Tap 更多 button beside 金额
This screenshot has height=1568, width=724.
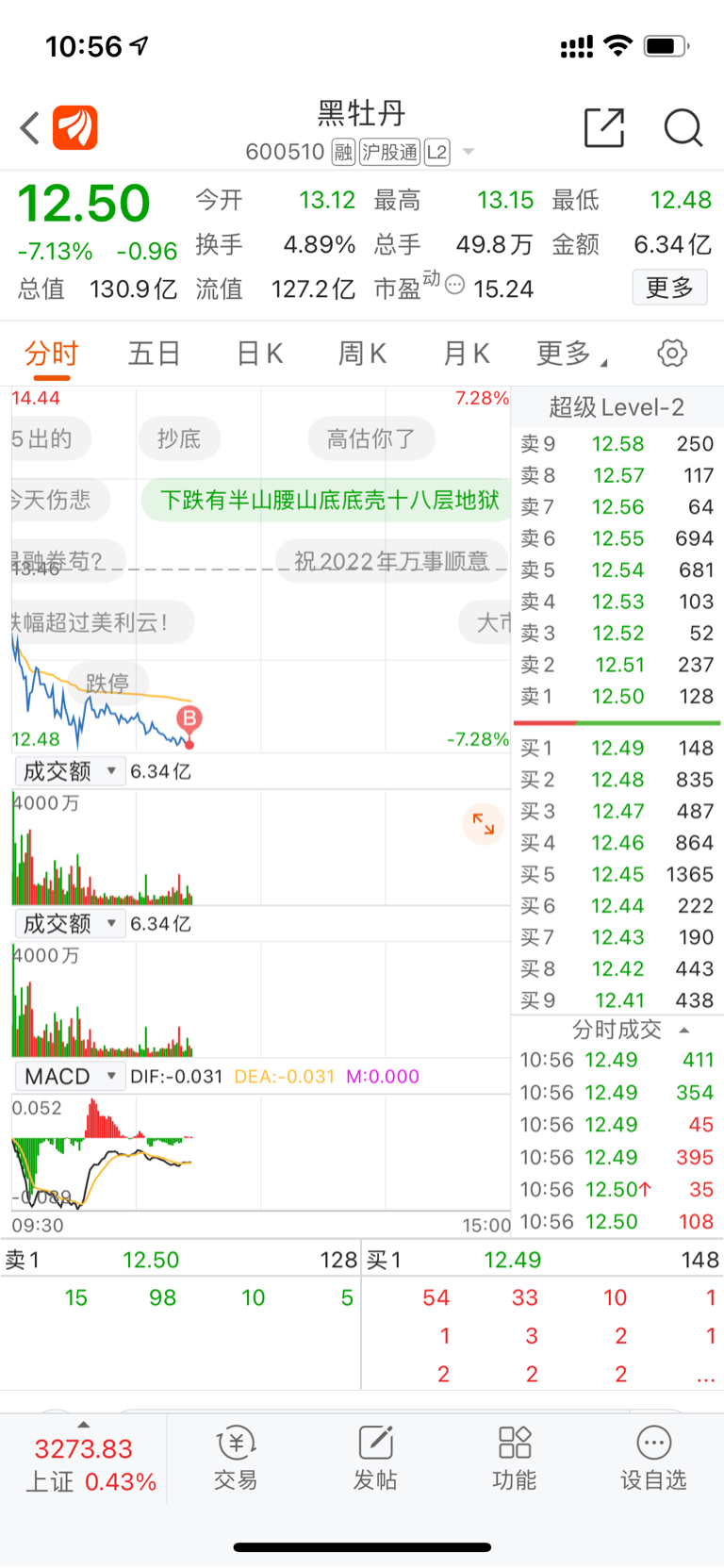tap(669, 288)
